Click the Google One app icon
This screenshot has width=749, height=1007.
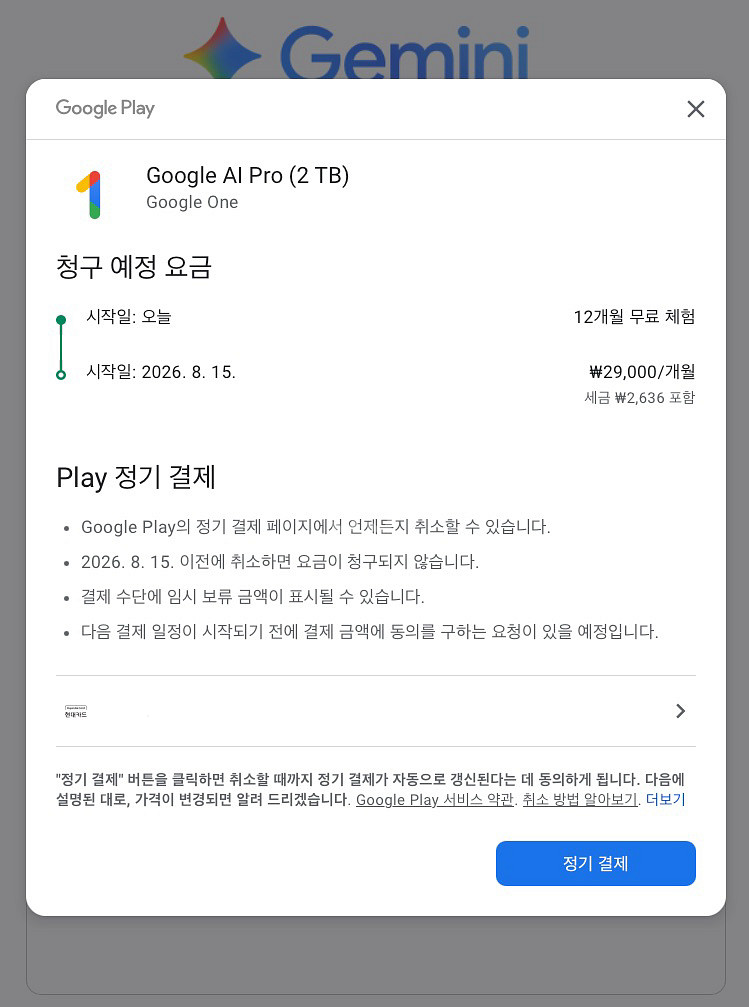92,193
